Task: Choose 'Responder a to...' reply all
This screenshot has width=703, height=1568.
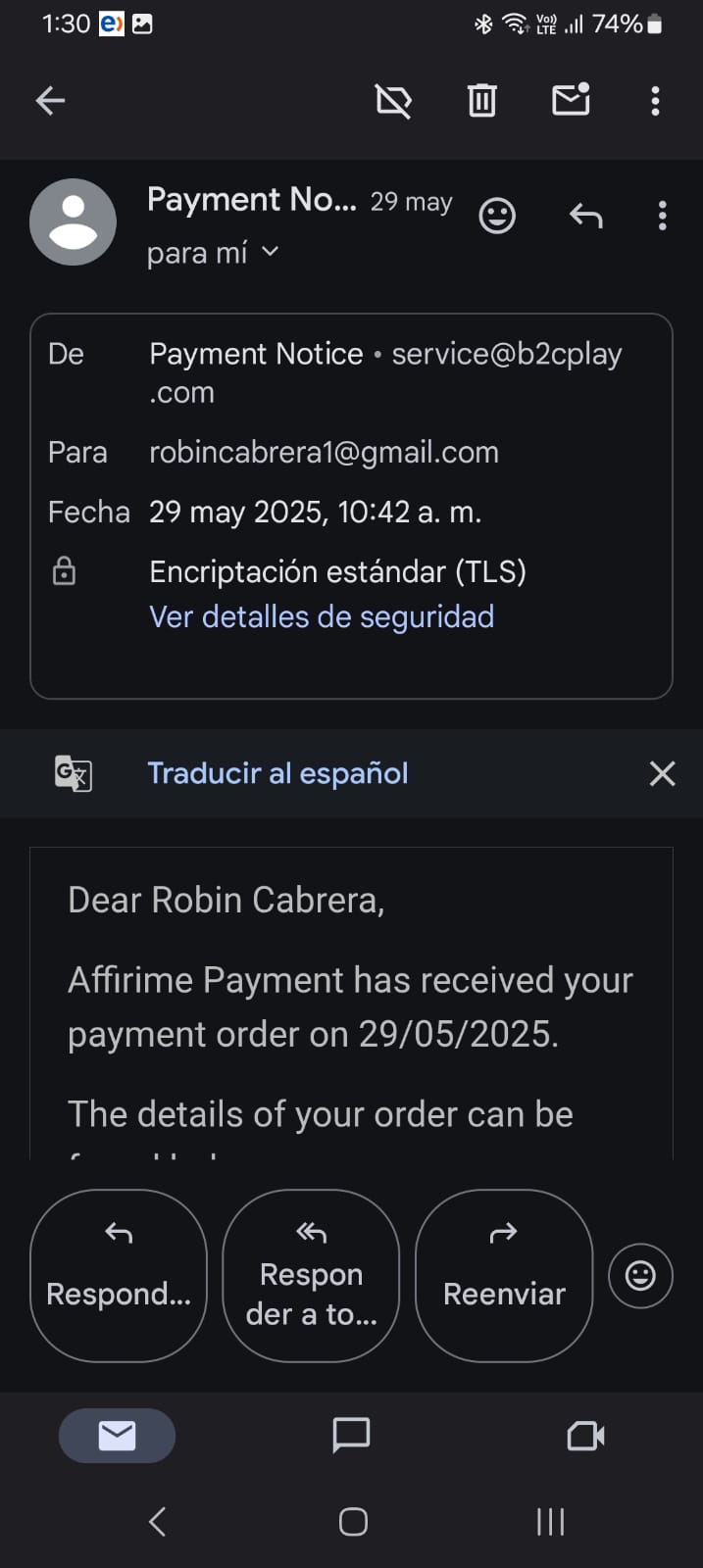Action: 311,1275
